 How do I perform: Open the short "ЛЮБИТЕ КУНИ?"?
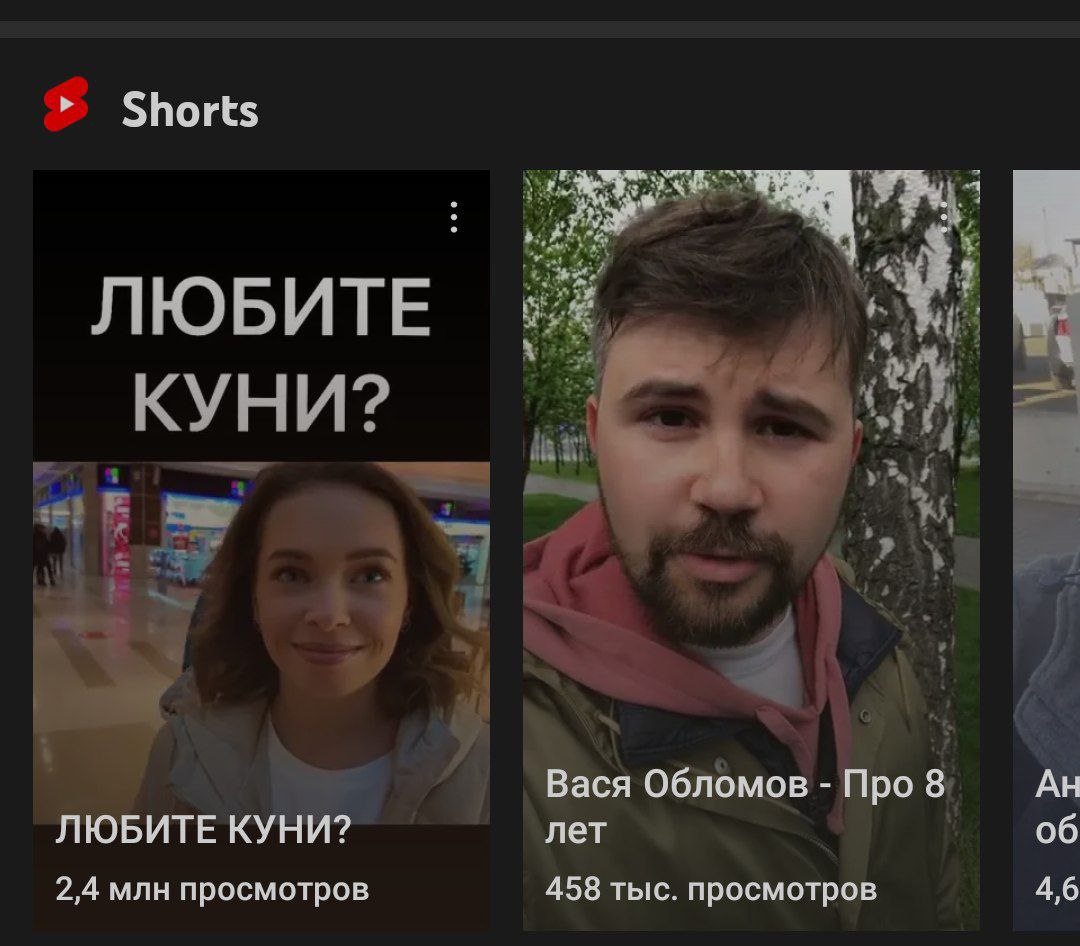261,550
